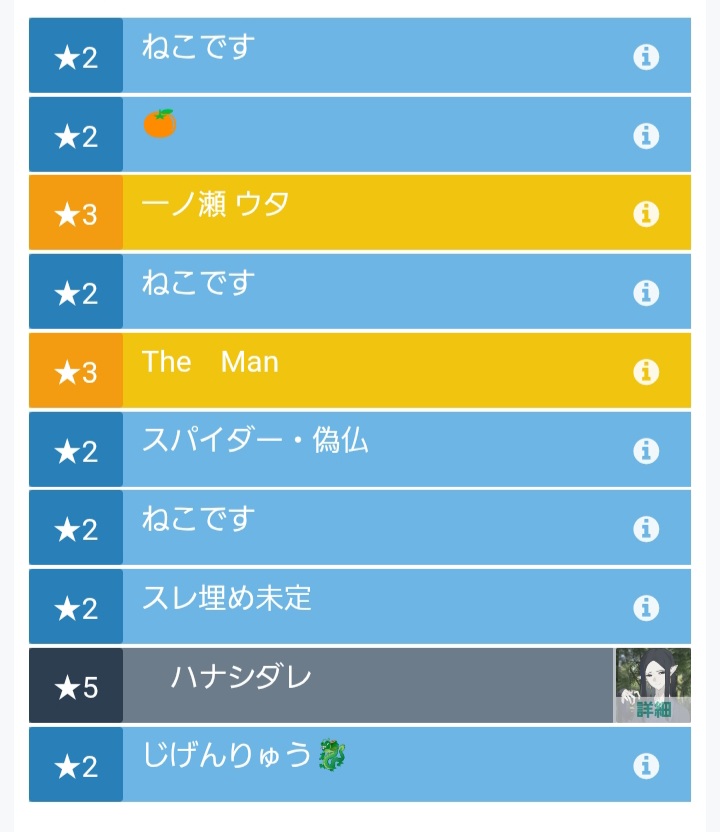Open the 詳細 thumbnail for ハナシダレ
This screenshot has height=832, width=720.
pos(652,686)
